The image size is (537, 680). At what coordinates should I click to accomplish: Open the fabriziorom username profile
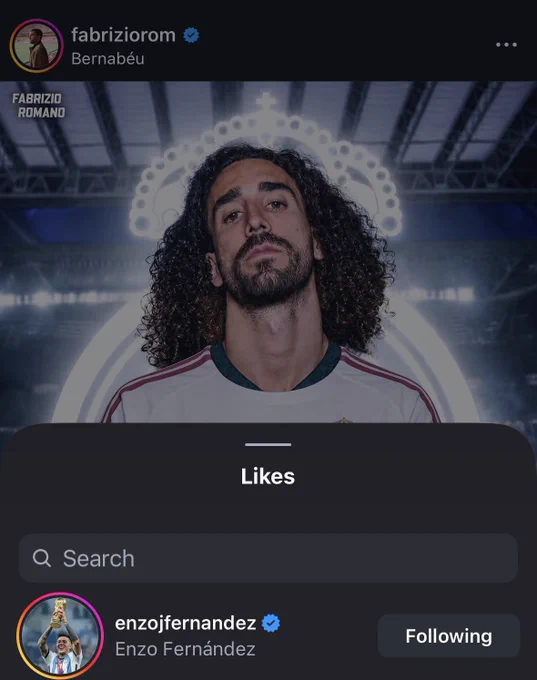[123, 35]
